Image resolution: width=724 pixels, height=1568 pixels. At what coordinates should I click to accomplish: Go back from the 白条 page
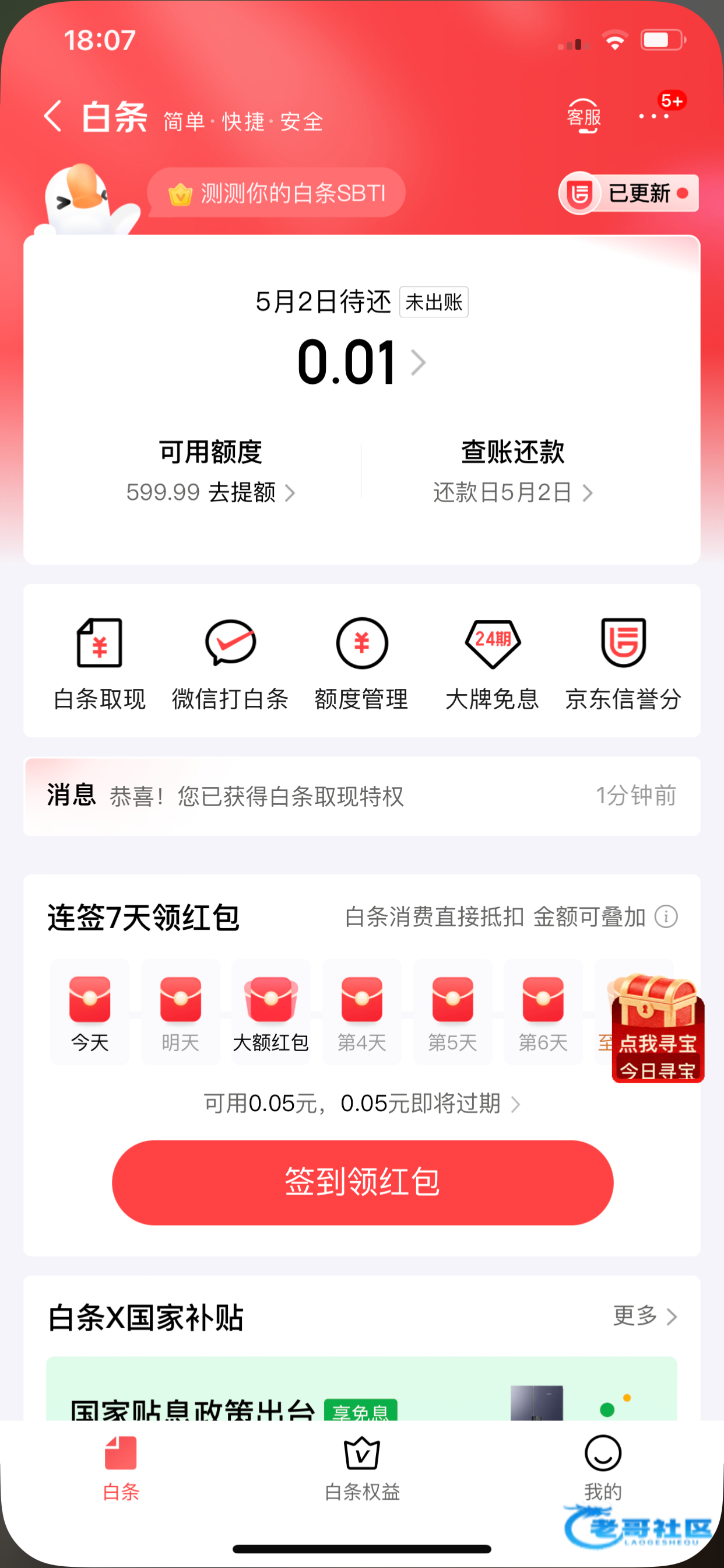tap(53, 116)
